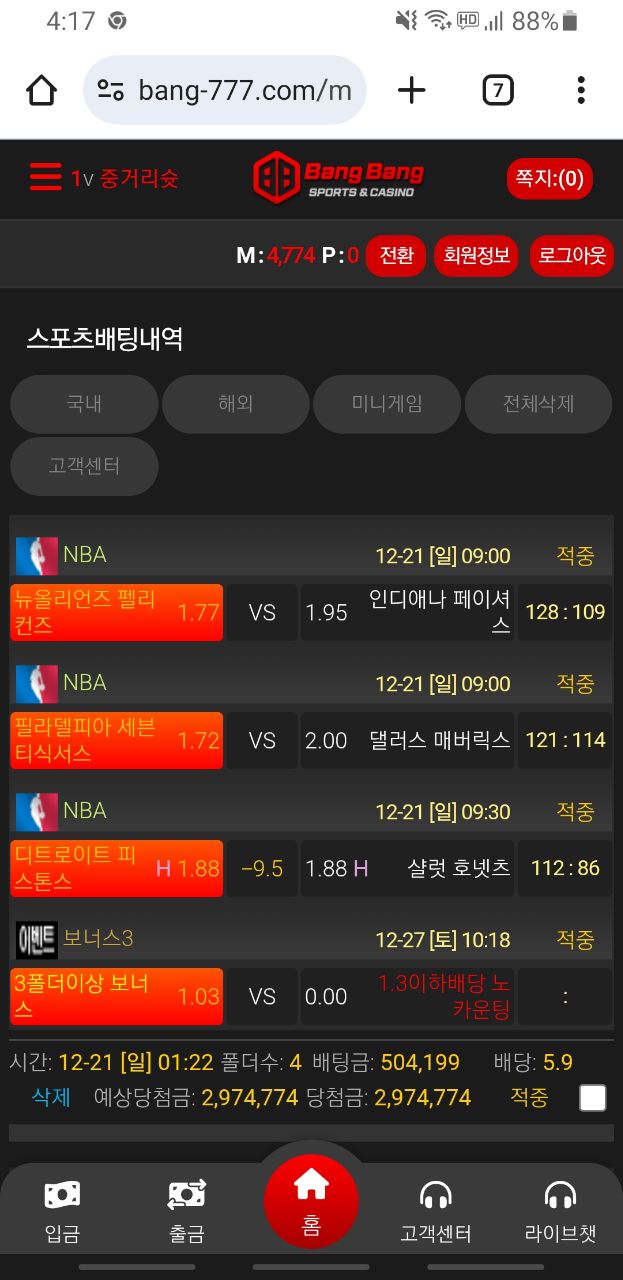Open 라이브챗 live chat
623x1280 pixels.
point(560,1212)
